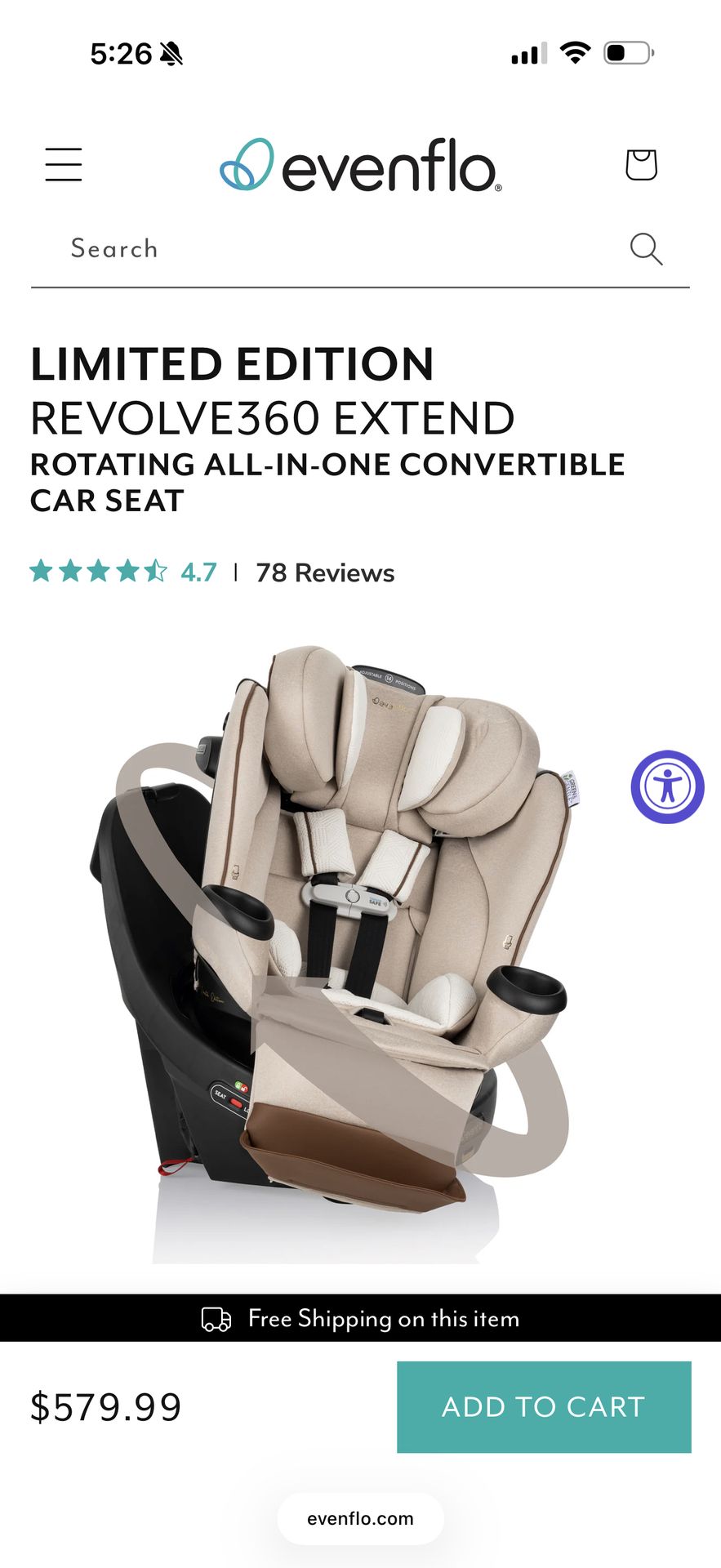Viewport: 721px width, 1568px height.
Task: Click the Evenflo logo
Action: pyautogui.click(x=359, y=164)
